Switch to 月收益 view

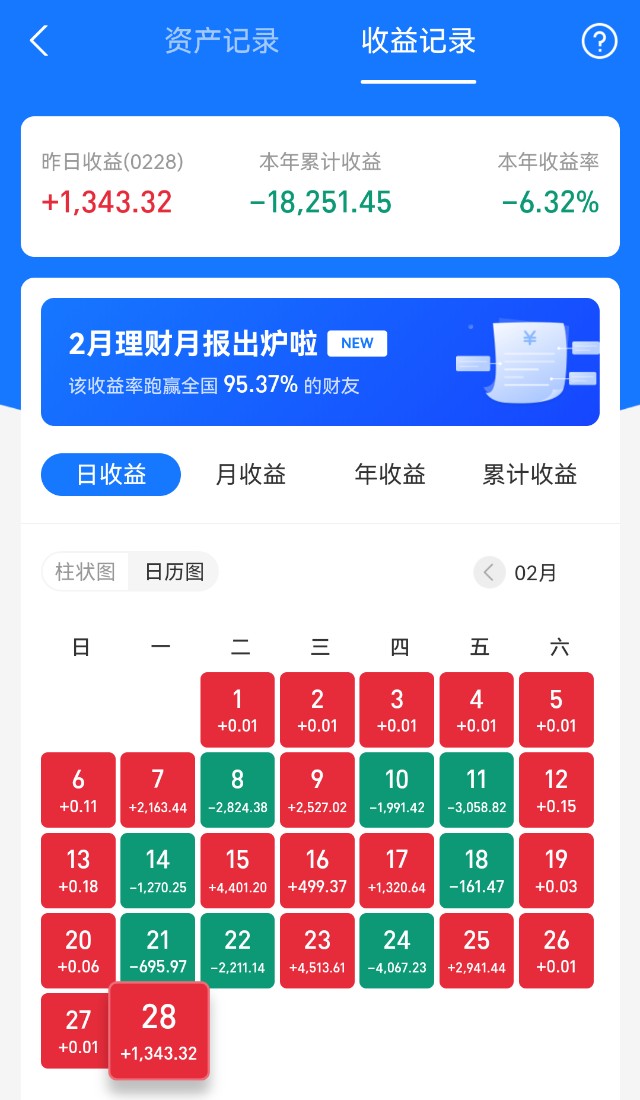point(251,474)
